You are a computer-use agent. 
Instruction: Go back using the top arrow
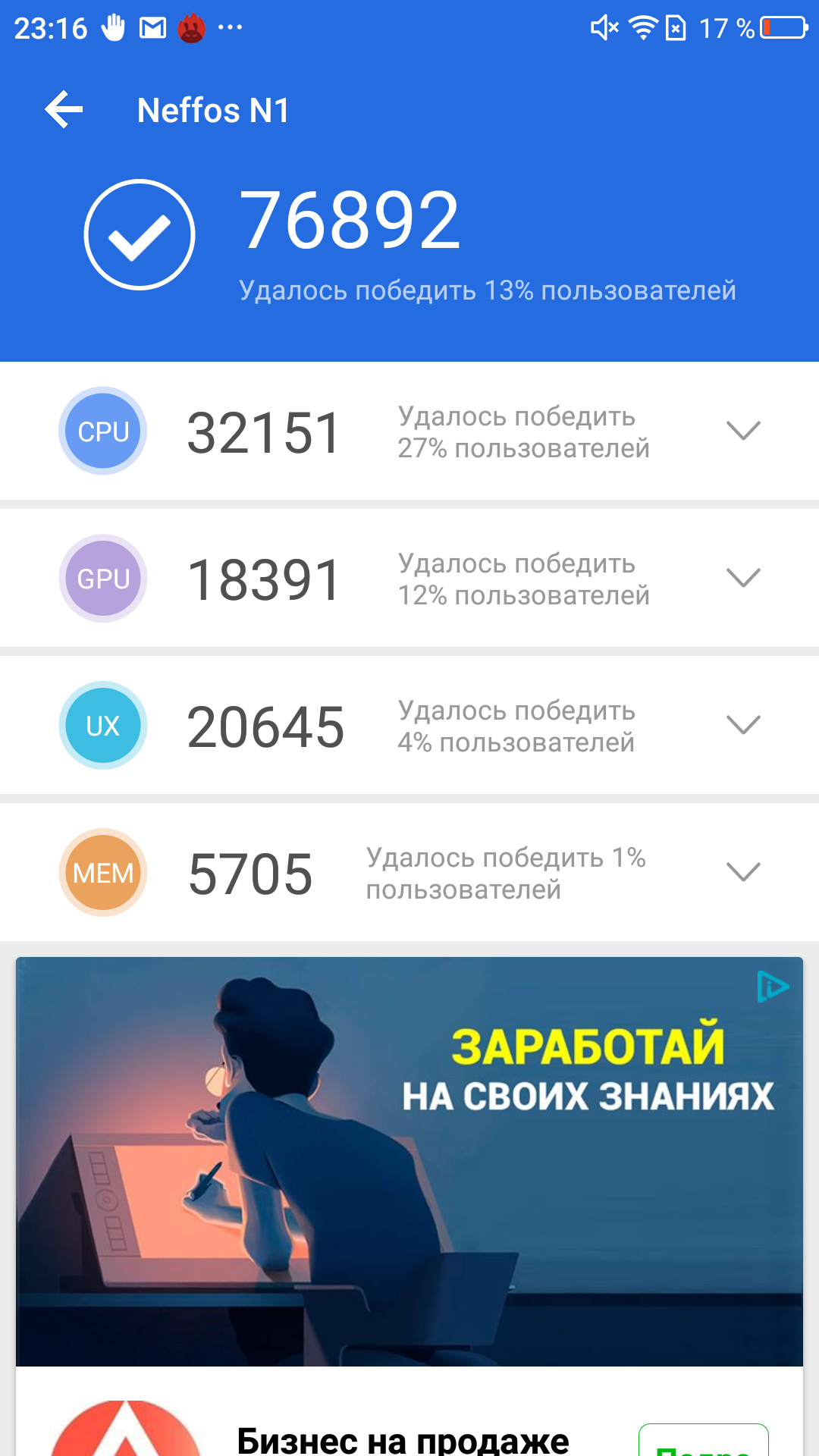(64, 110)
